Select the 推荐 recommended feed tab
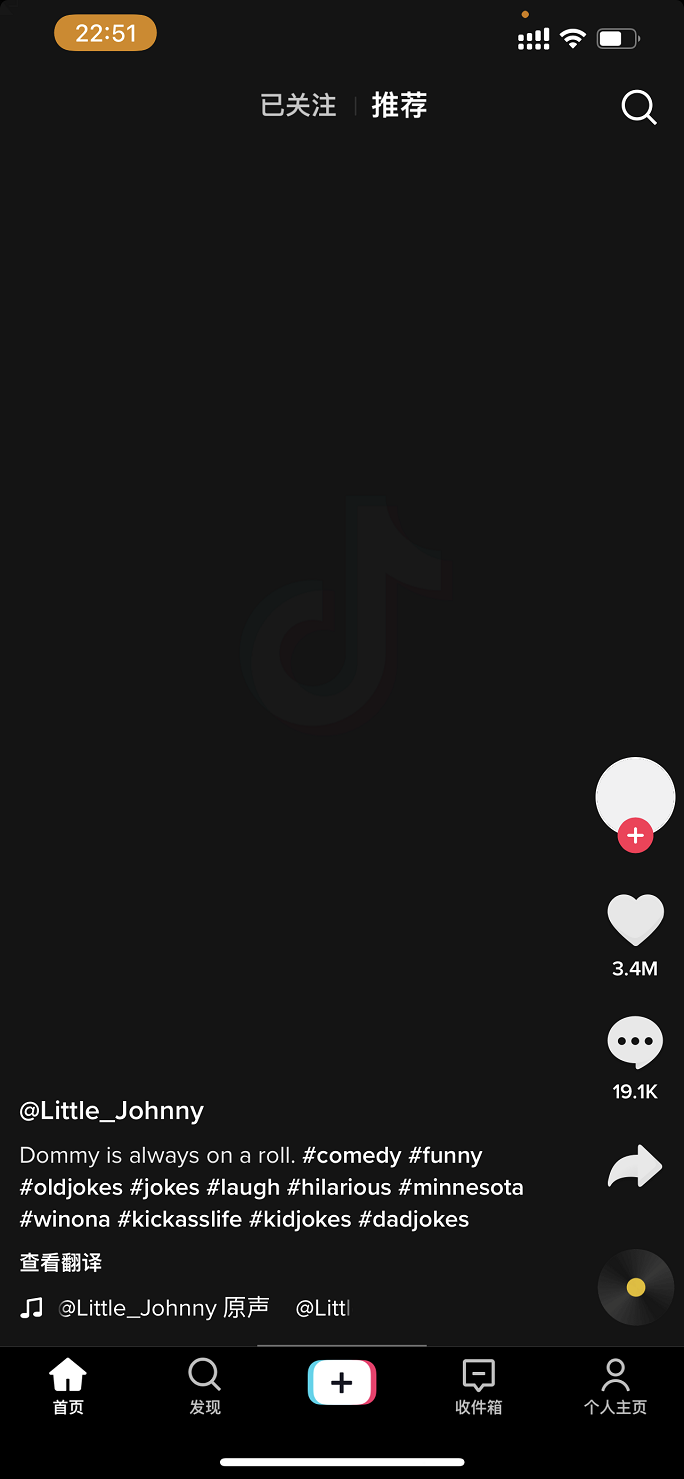This screenshot has width=684, height=1479. [x=399, y=105]
